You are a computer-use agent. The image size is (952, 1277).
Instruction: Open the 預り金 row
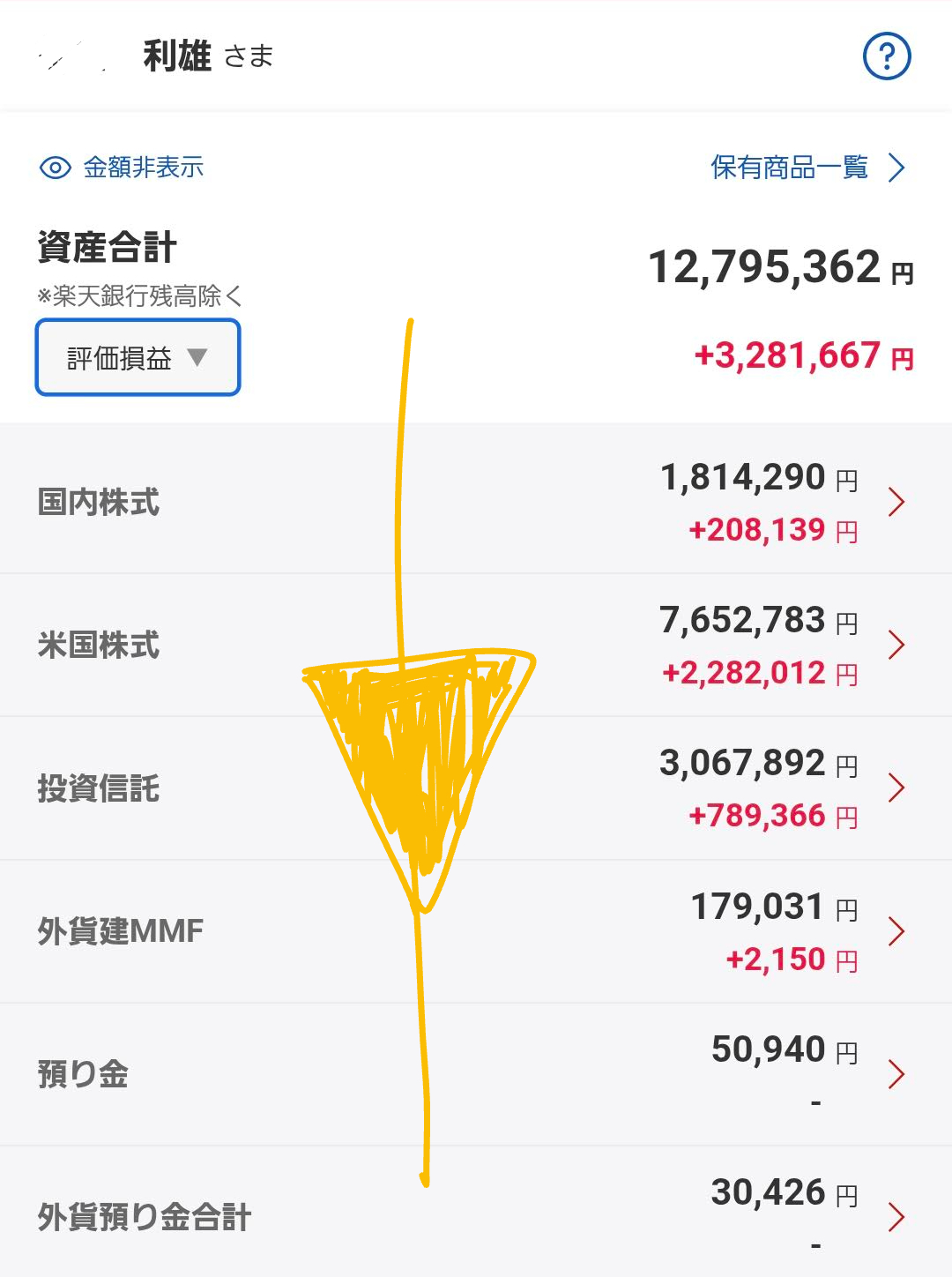click(x=476, y=1074)
